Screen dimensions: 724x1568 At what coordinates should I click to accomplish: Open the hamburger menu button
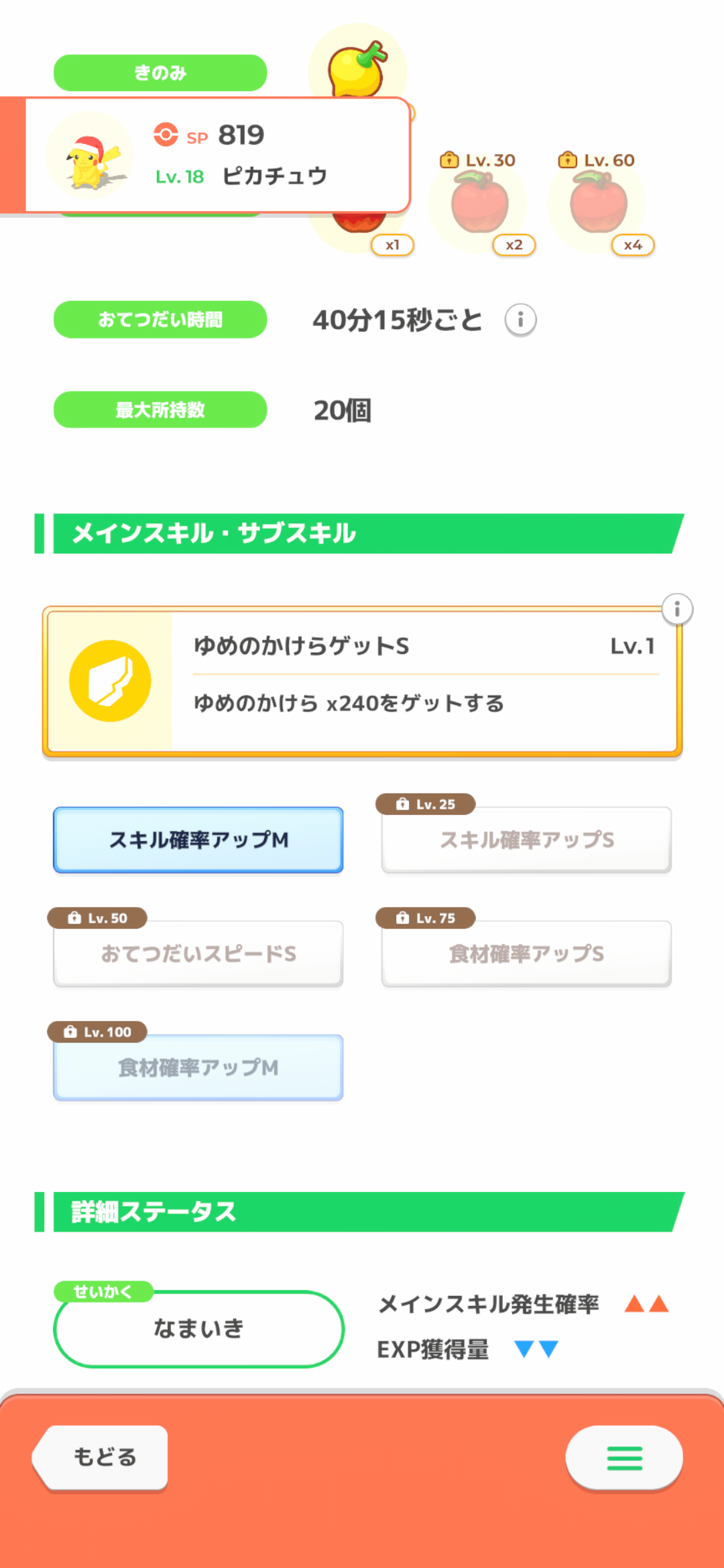pyautogui.click(x=624, y=1457)
